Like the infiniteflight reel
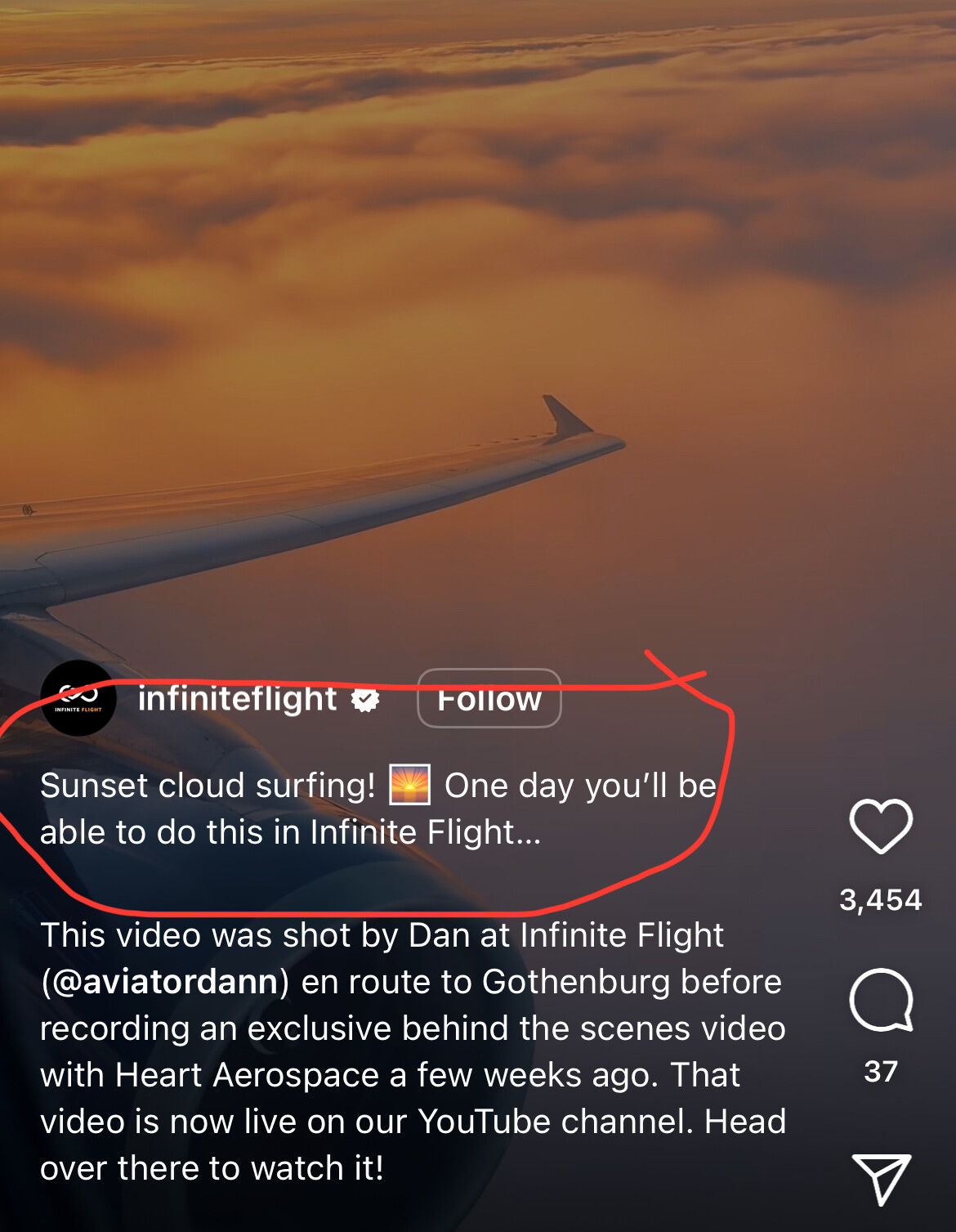Screen dimensions: 956x1232 (x=880, y=826)
